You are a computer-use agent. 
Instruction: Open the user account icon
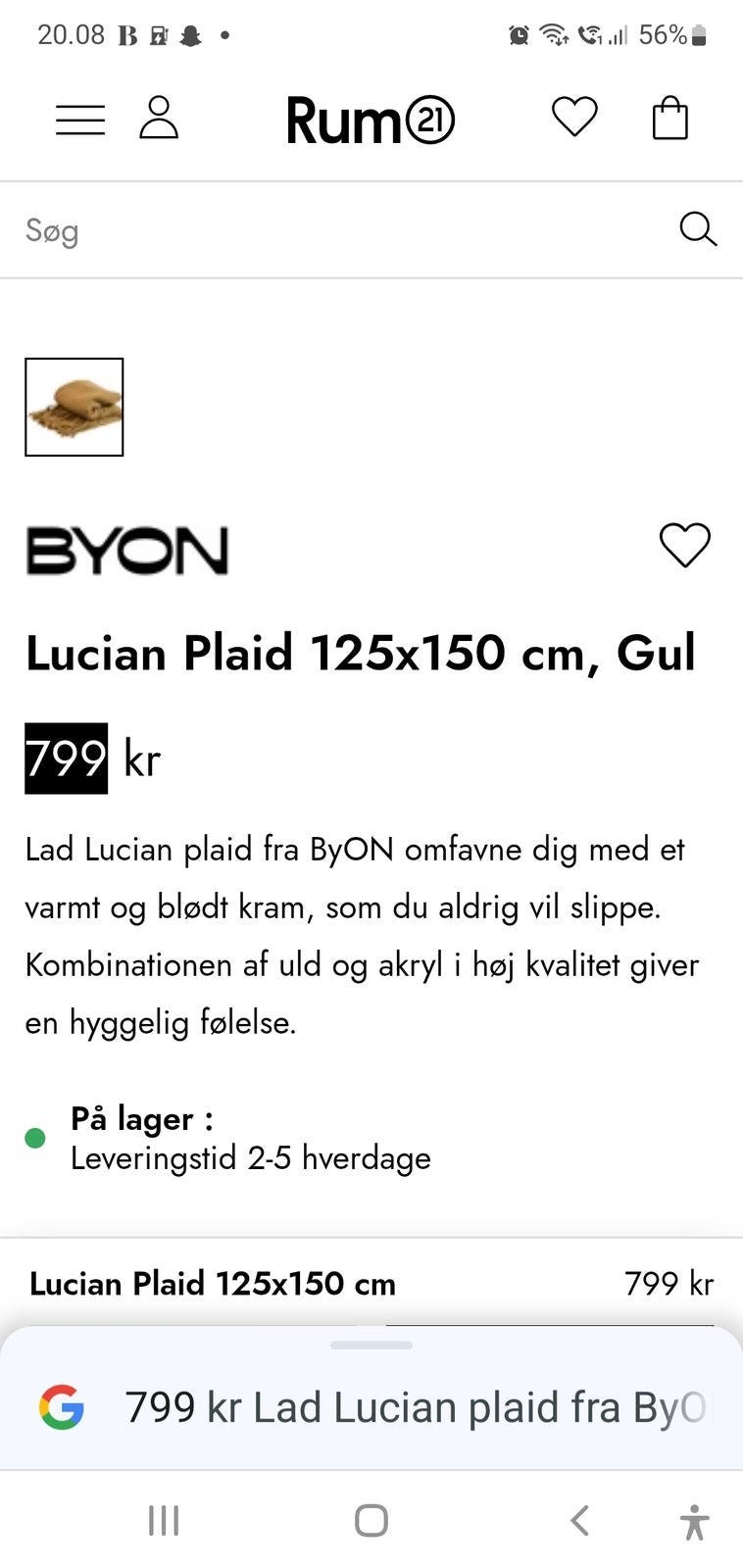point(159,118)
